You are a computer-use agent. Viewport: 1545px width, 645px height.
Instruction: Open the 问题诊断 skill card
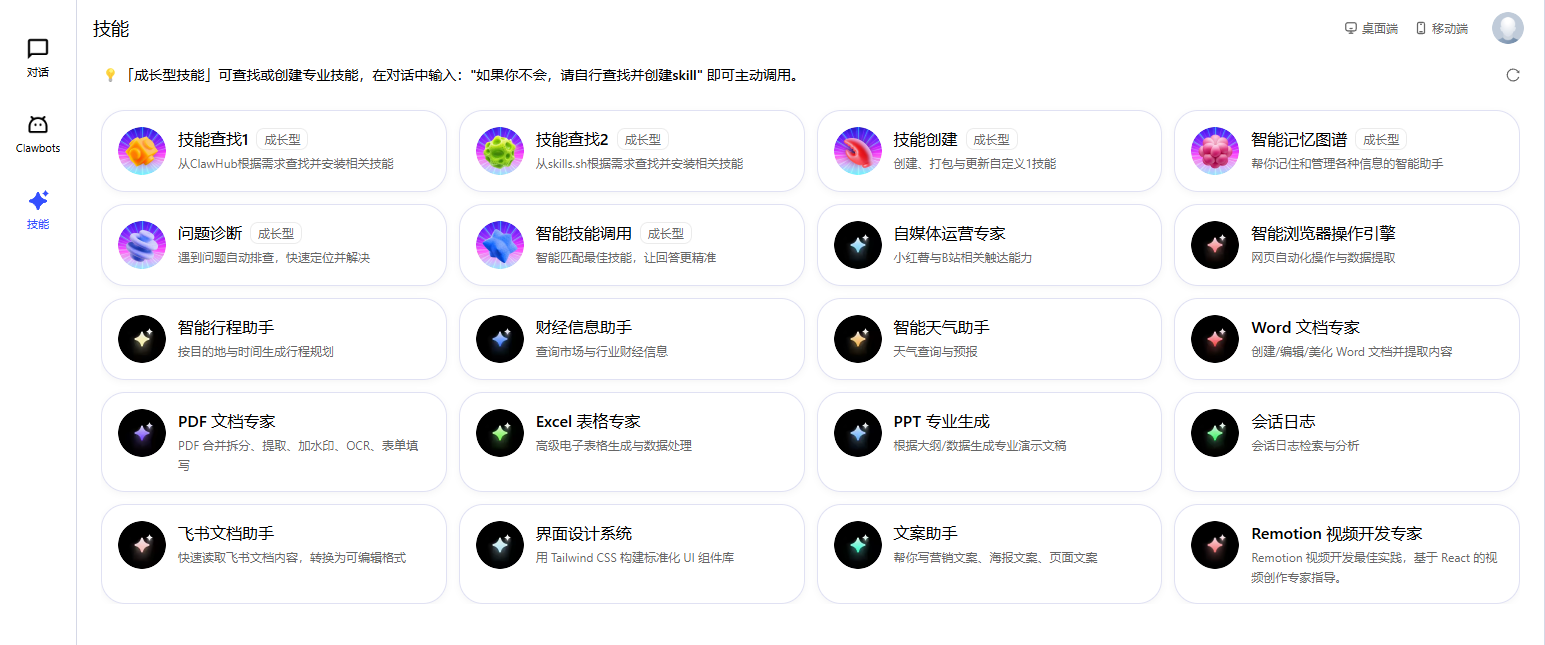pos(273,245)
